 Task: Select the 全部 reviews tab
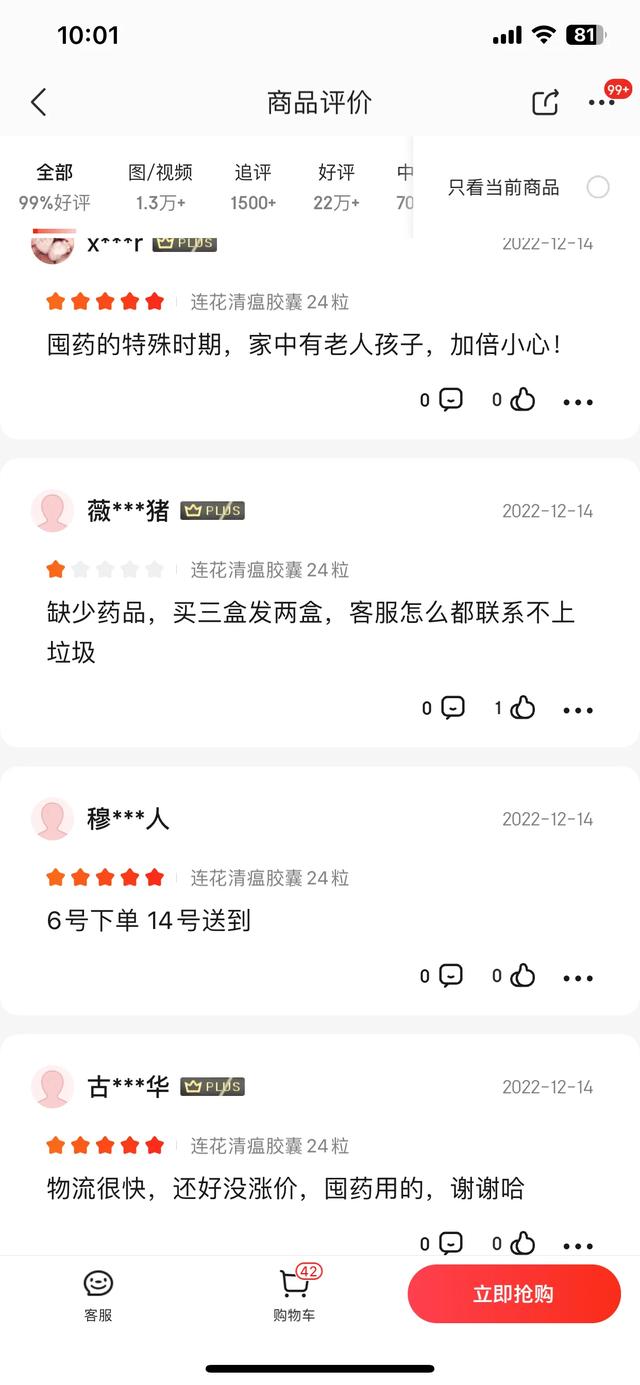click(x=55, y=186)
